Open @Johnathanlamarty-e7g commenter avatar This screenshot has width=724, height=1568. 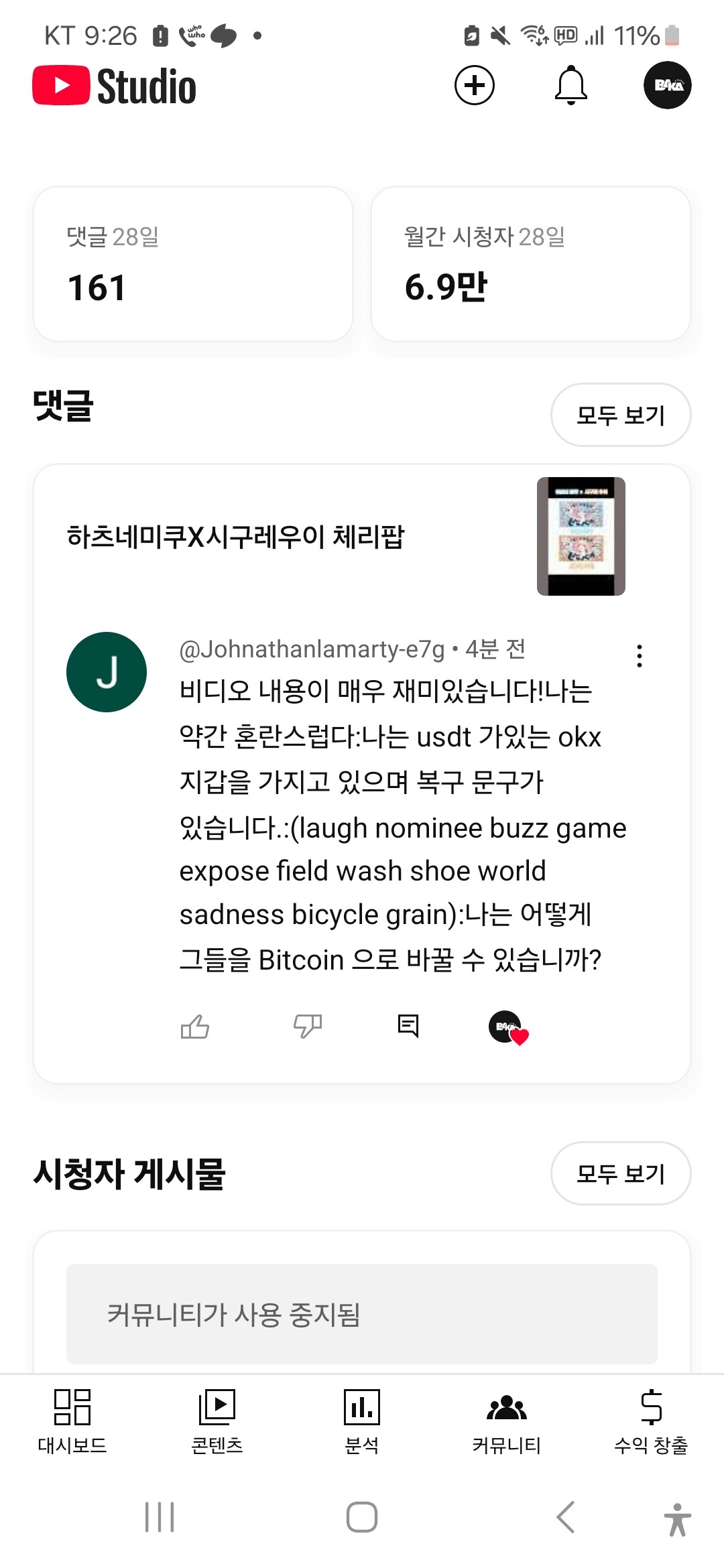[x=107, y=672]
